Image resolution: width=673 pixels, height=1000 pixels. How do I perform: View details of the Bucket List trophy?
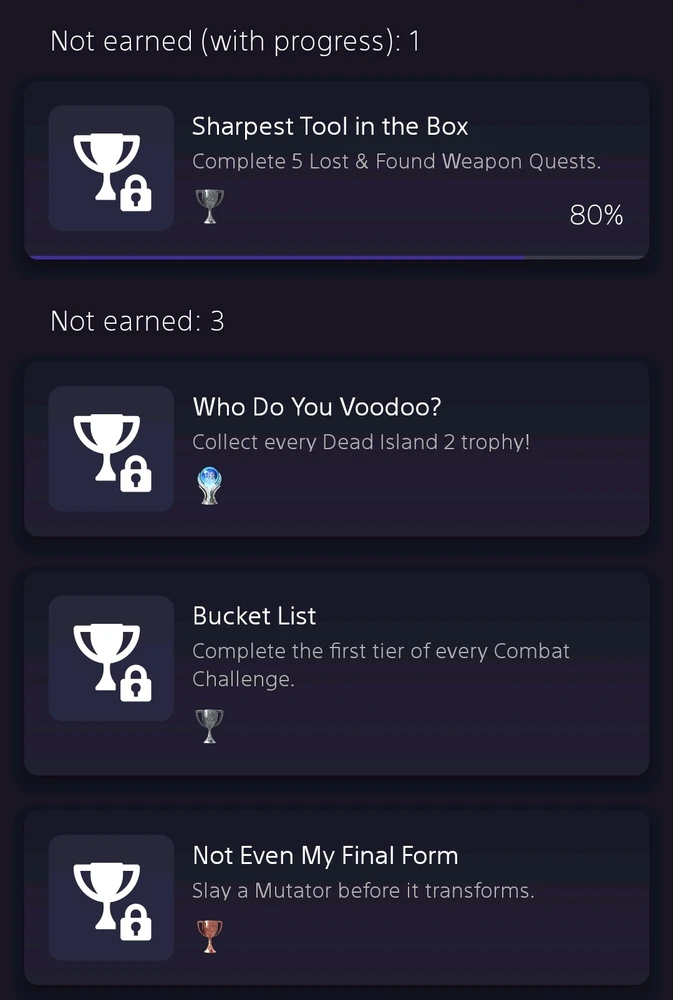click(336, 672)
